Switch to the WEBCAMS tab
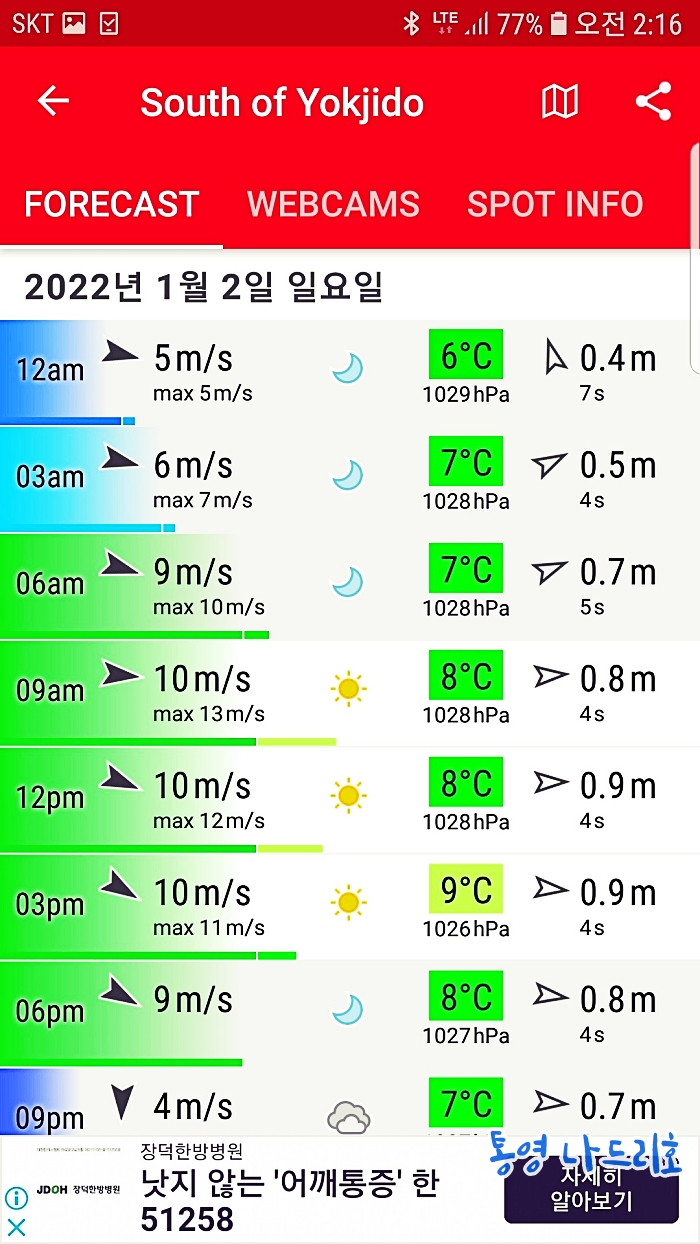Screen dimensions: 700x1244 pyautogui.click(x=333, y=204)
